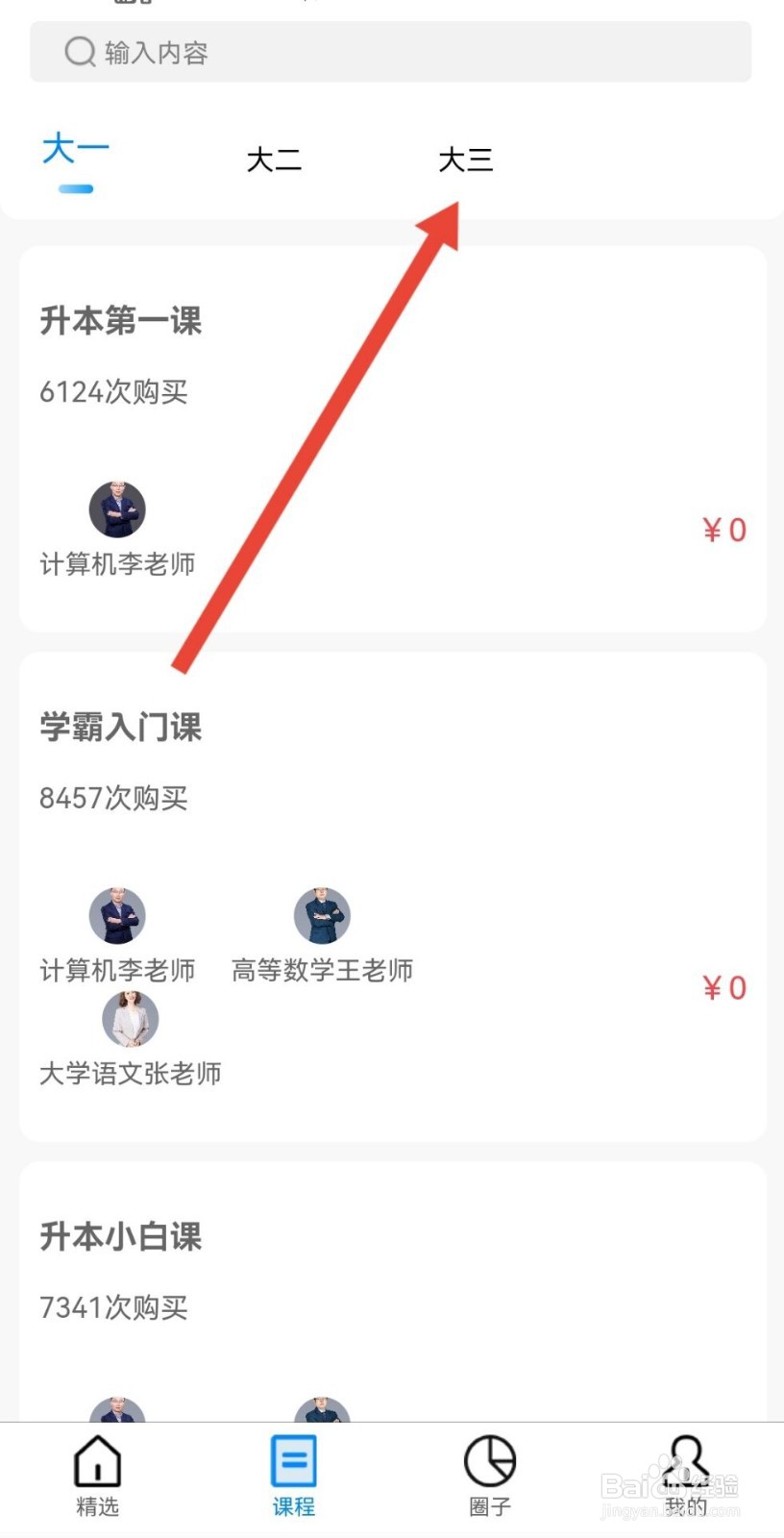Switch to the 大三 tab
The width and height of the screenshot is (784, 1538).
click(466, 160)
